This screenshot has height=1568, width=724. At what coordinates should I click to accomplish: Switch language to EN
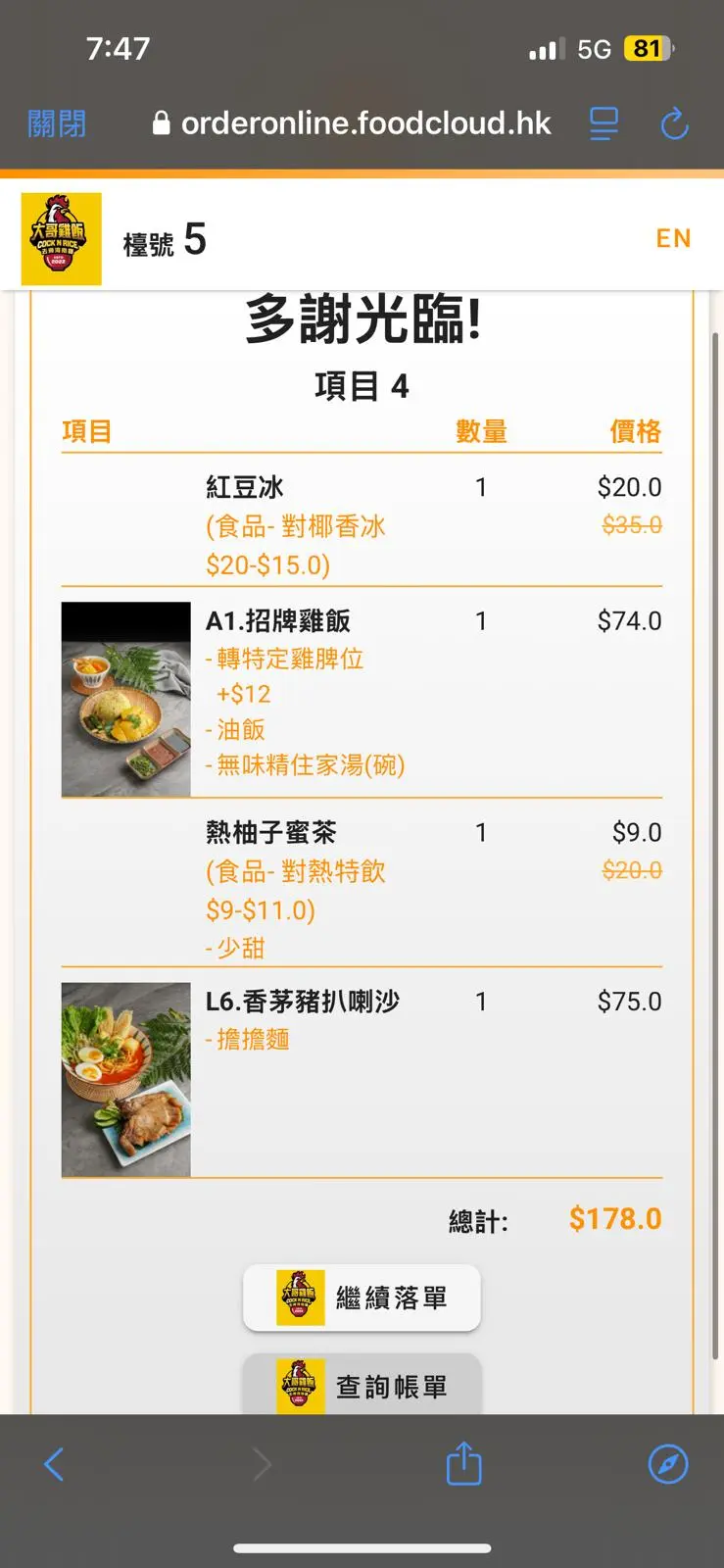[673, 238]
